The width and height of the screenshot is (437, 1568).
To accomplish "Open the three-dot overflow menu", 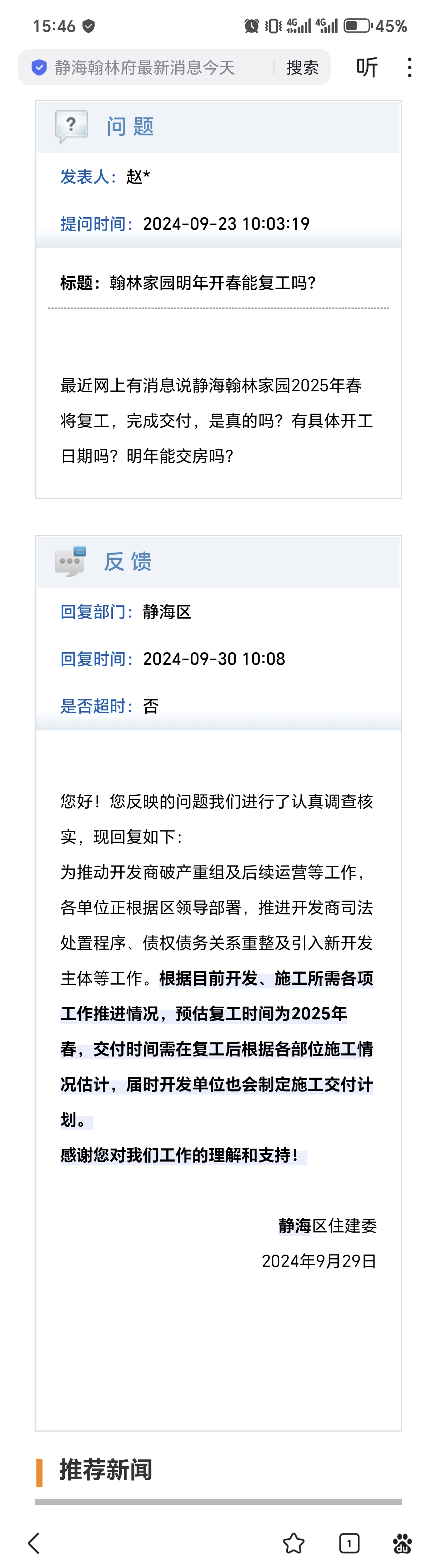I will pos(410,67).
